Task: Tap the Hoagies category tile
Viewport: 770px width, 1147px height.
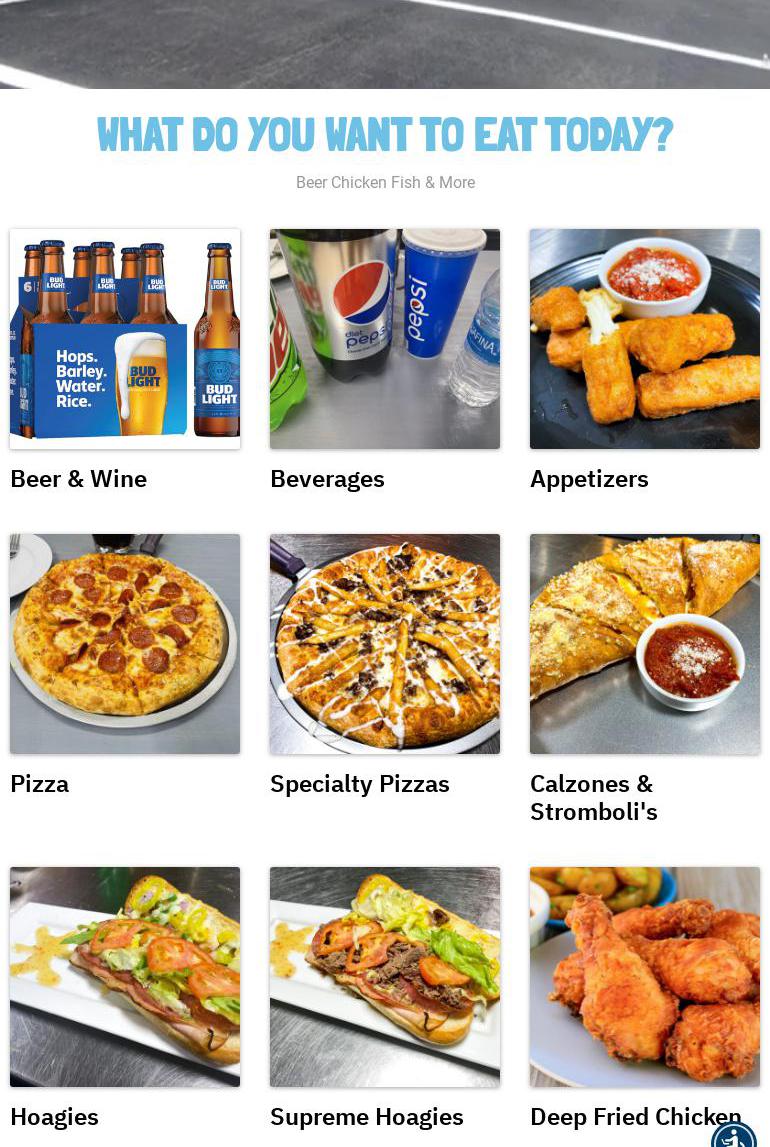Action: [124, 977]
